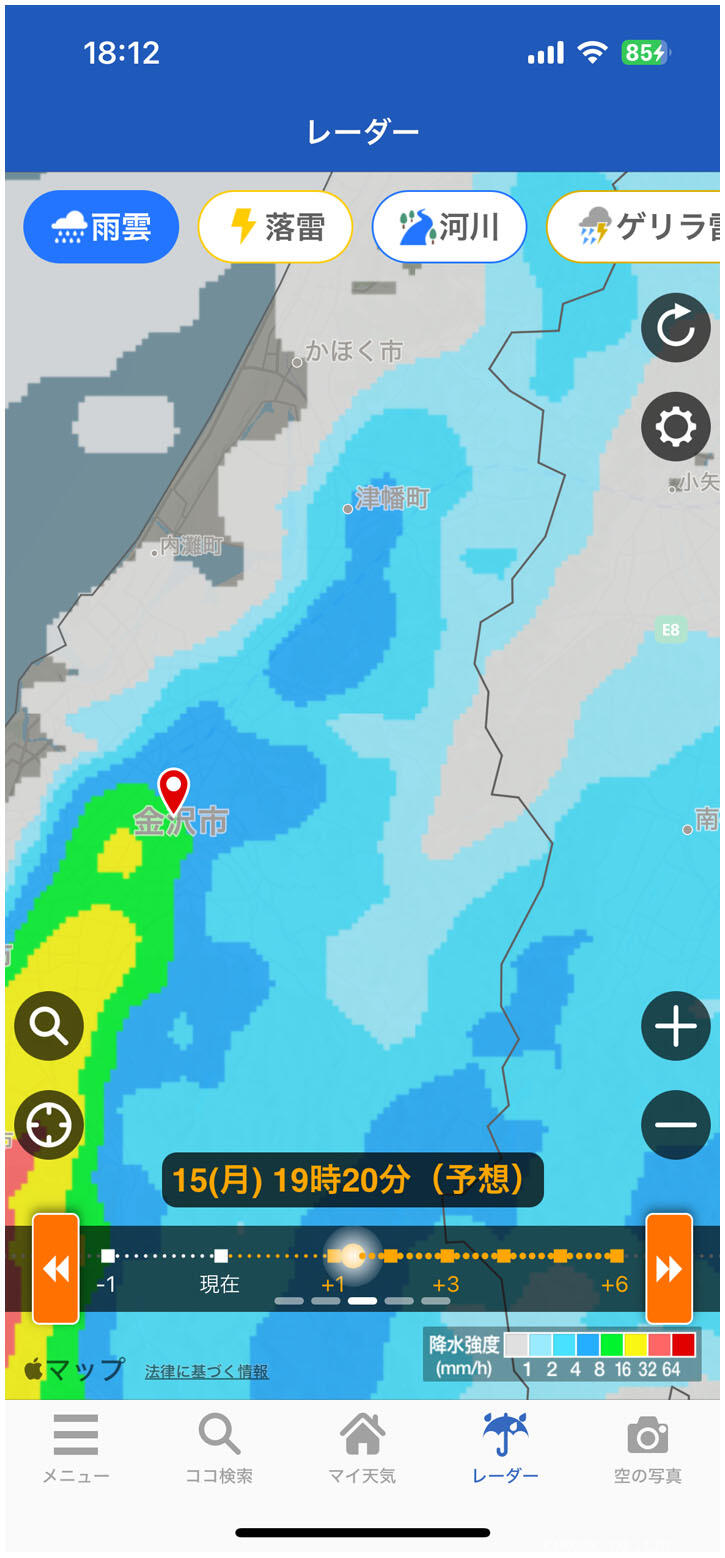The image size is (725, 1558).
Task: Open radar settings gear
Action: pos(676,427)
